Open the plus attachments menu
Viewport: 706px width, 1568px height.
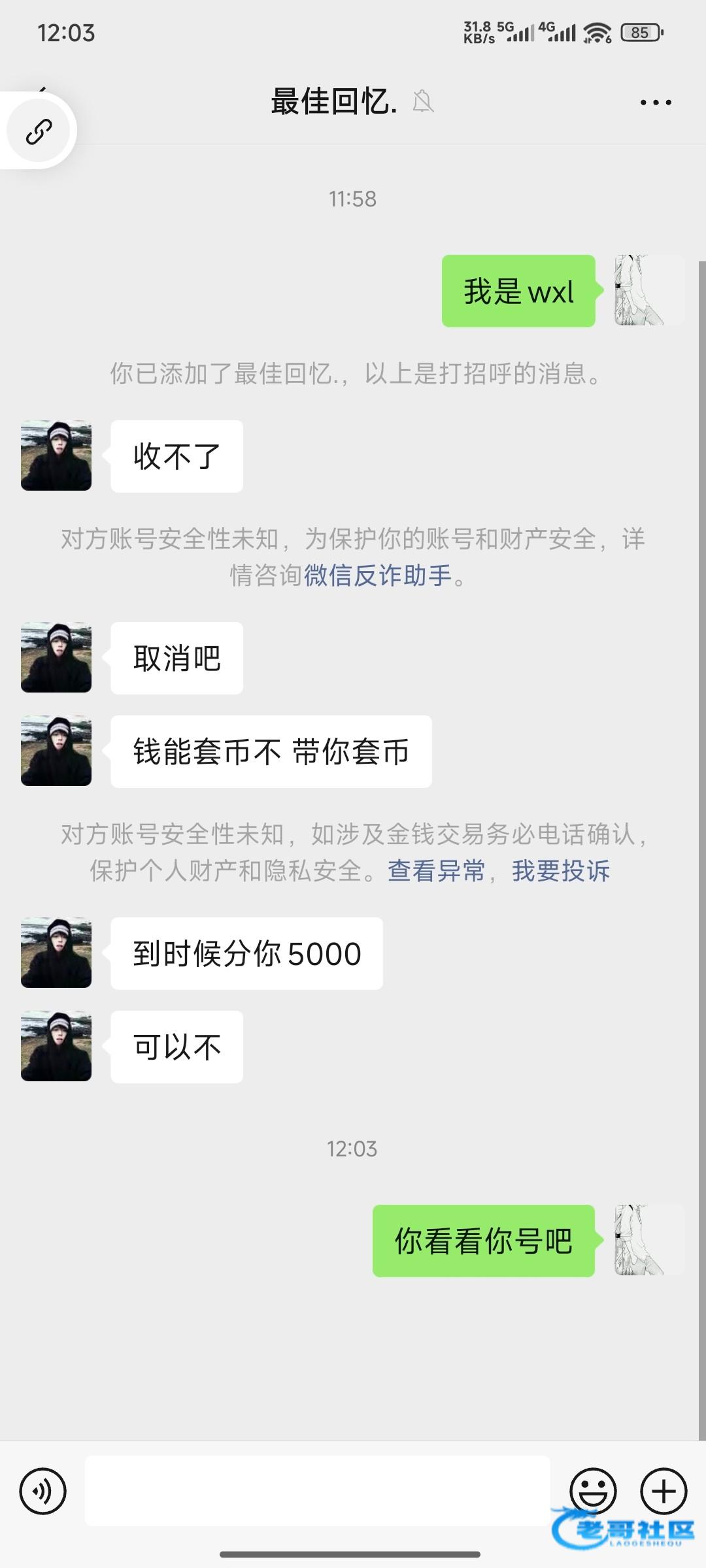point(663,1491)
